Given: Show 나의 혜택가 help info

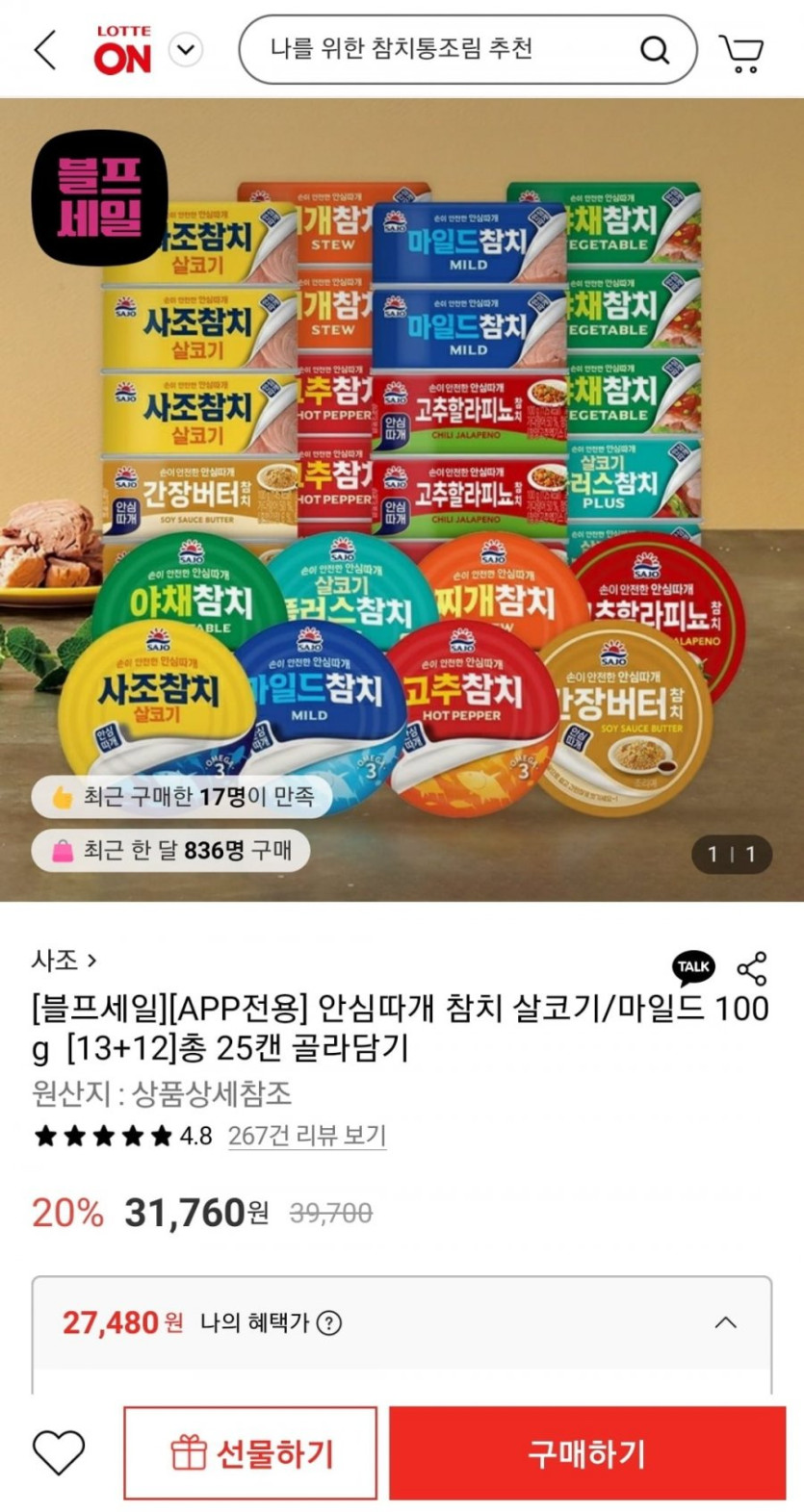Looking at the screenshot, I should click(x=329, y=1323).
